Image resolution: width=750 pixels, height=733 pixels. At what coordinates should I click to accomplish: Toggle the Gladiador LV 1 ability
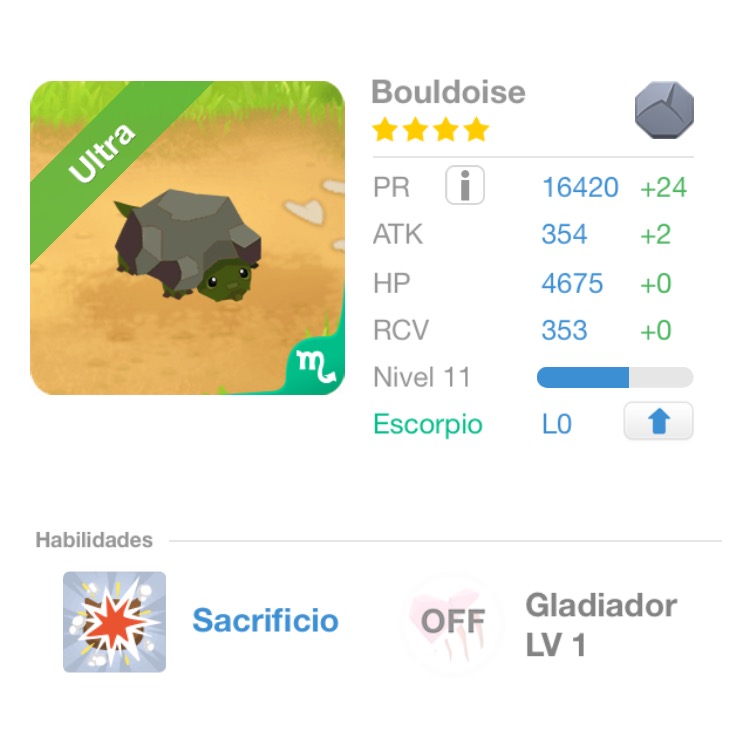(453, 622)
